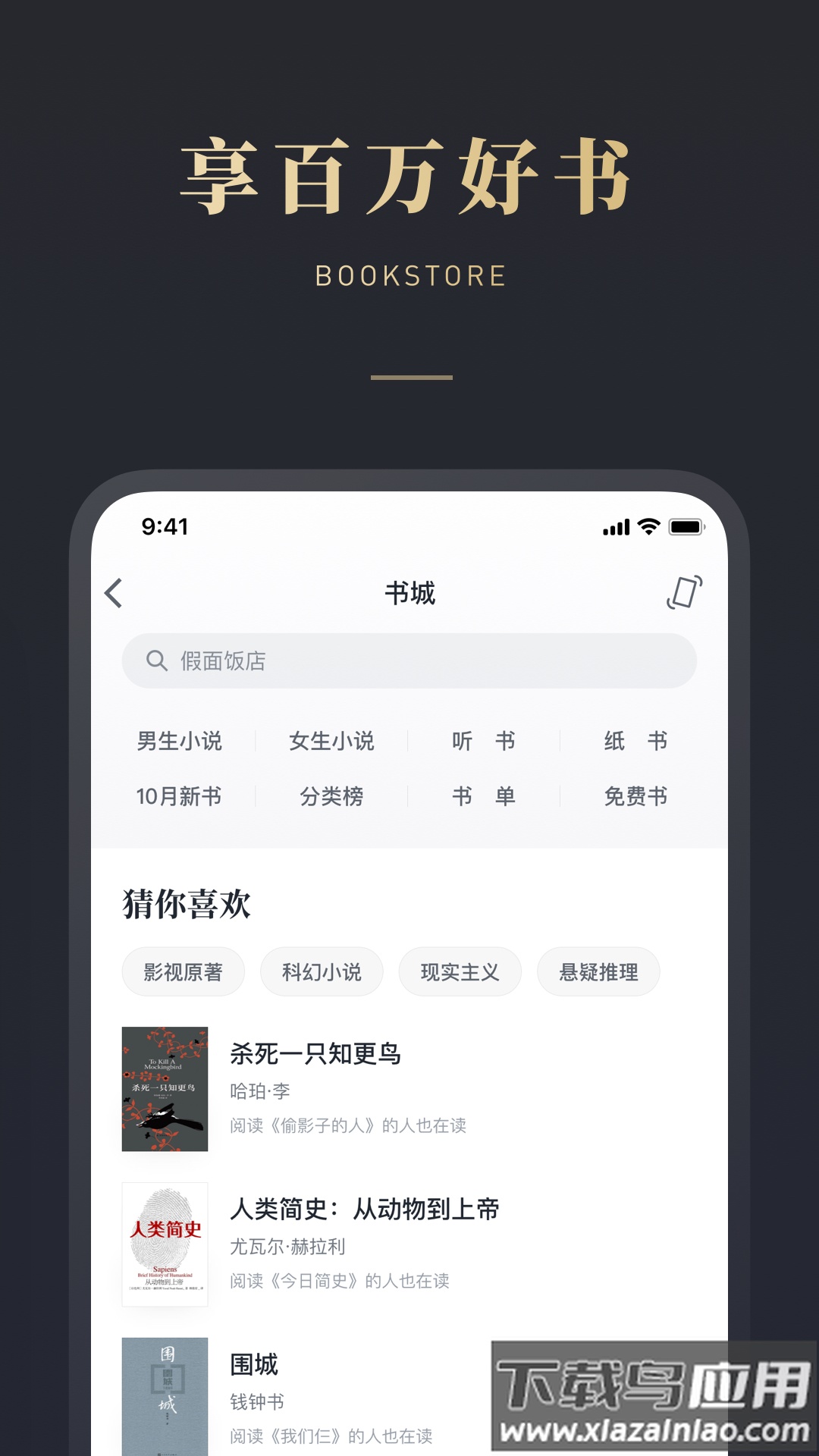819x1456 pixels.
Task: Switch to the 听书 section
Action: [x=483, y=742]
